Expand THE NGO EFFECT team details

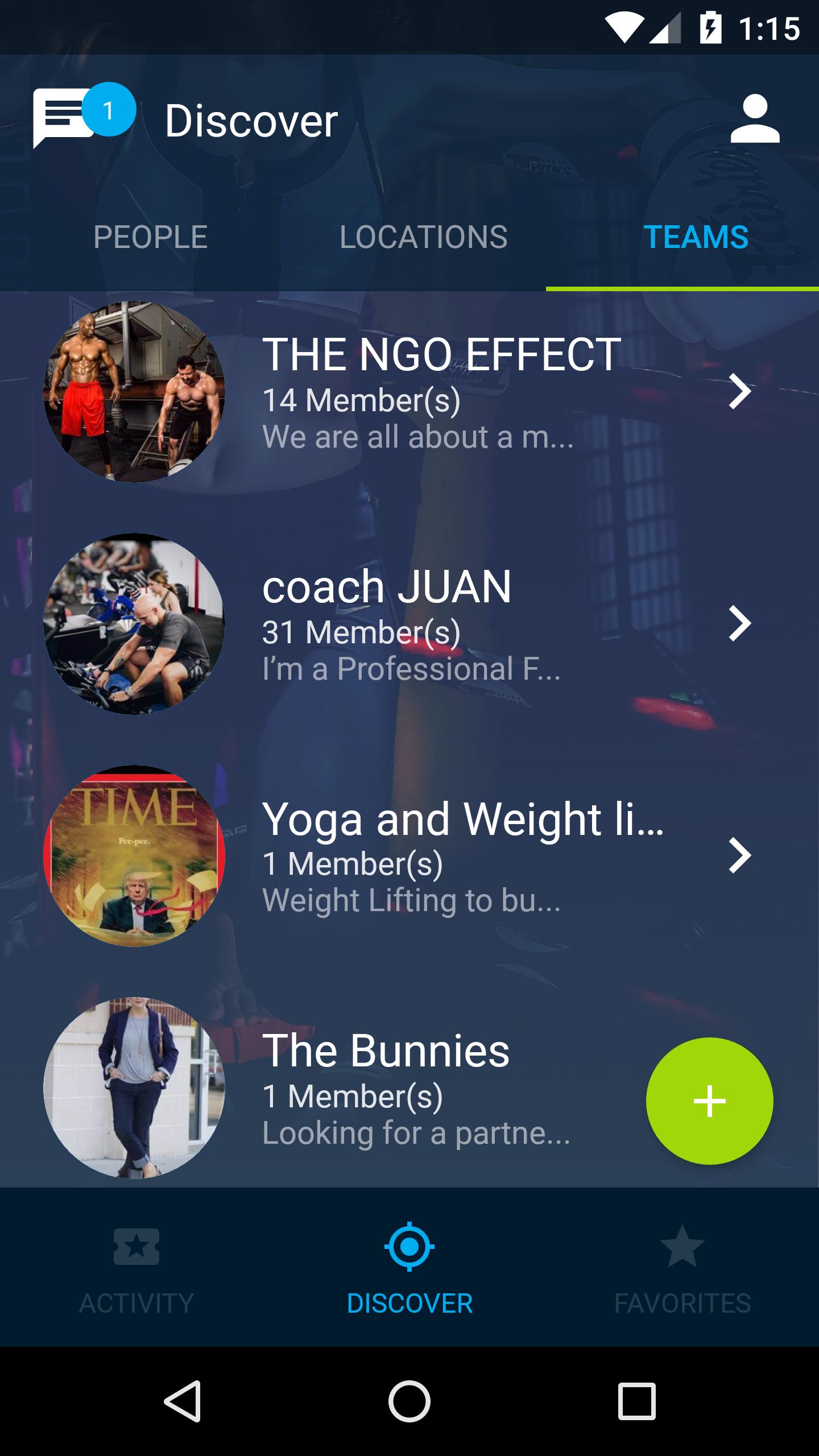click(x=739, y=392)
